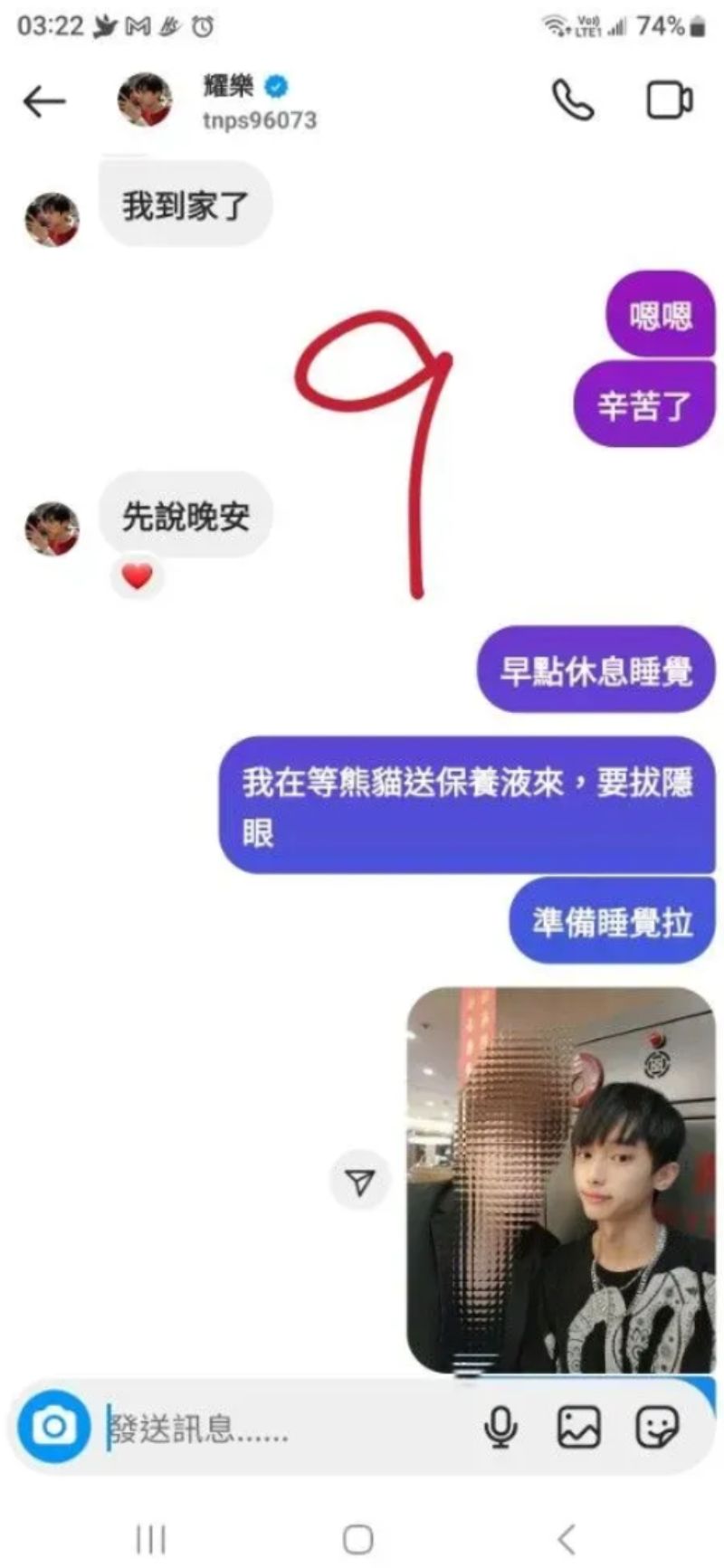The width and height of the screenshot is (724, 1568).
Task: Start a video call with 耀樂
Action: coord(670,100)
